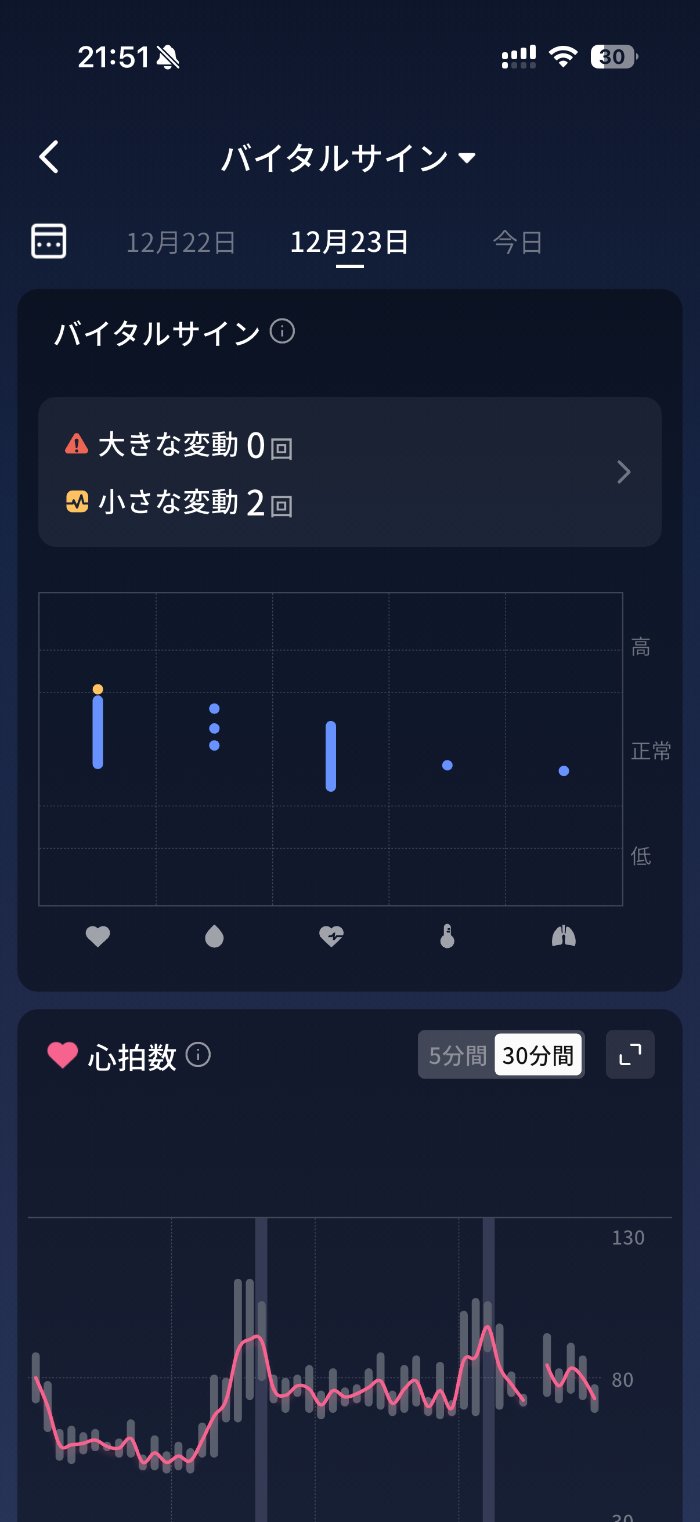The image size is (700, 1522).
Task: Expand the heart rate chart fullscreen
Action: (630, 1055)
